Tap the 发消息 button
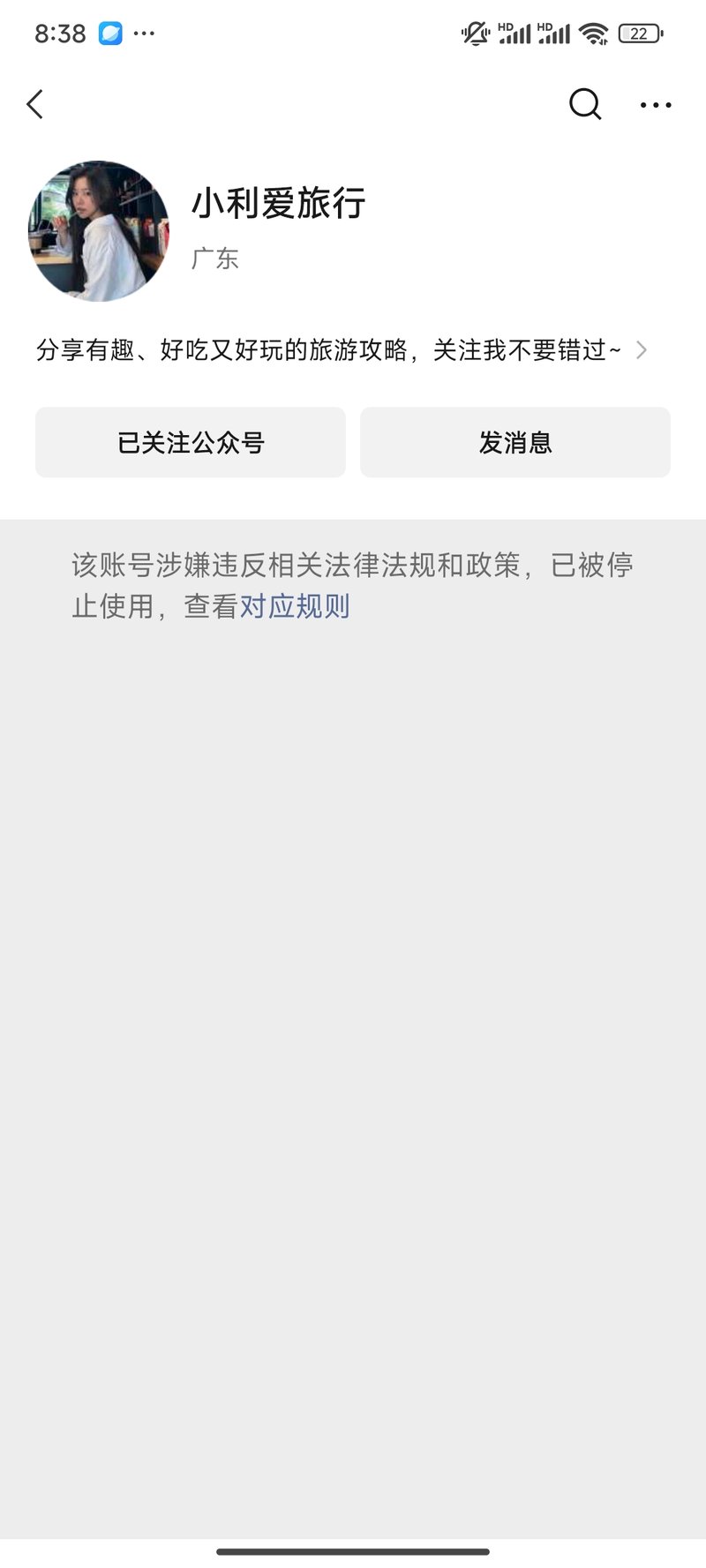This screenshot has width=706, height=1568. click(x=515, y=442)
